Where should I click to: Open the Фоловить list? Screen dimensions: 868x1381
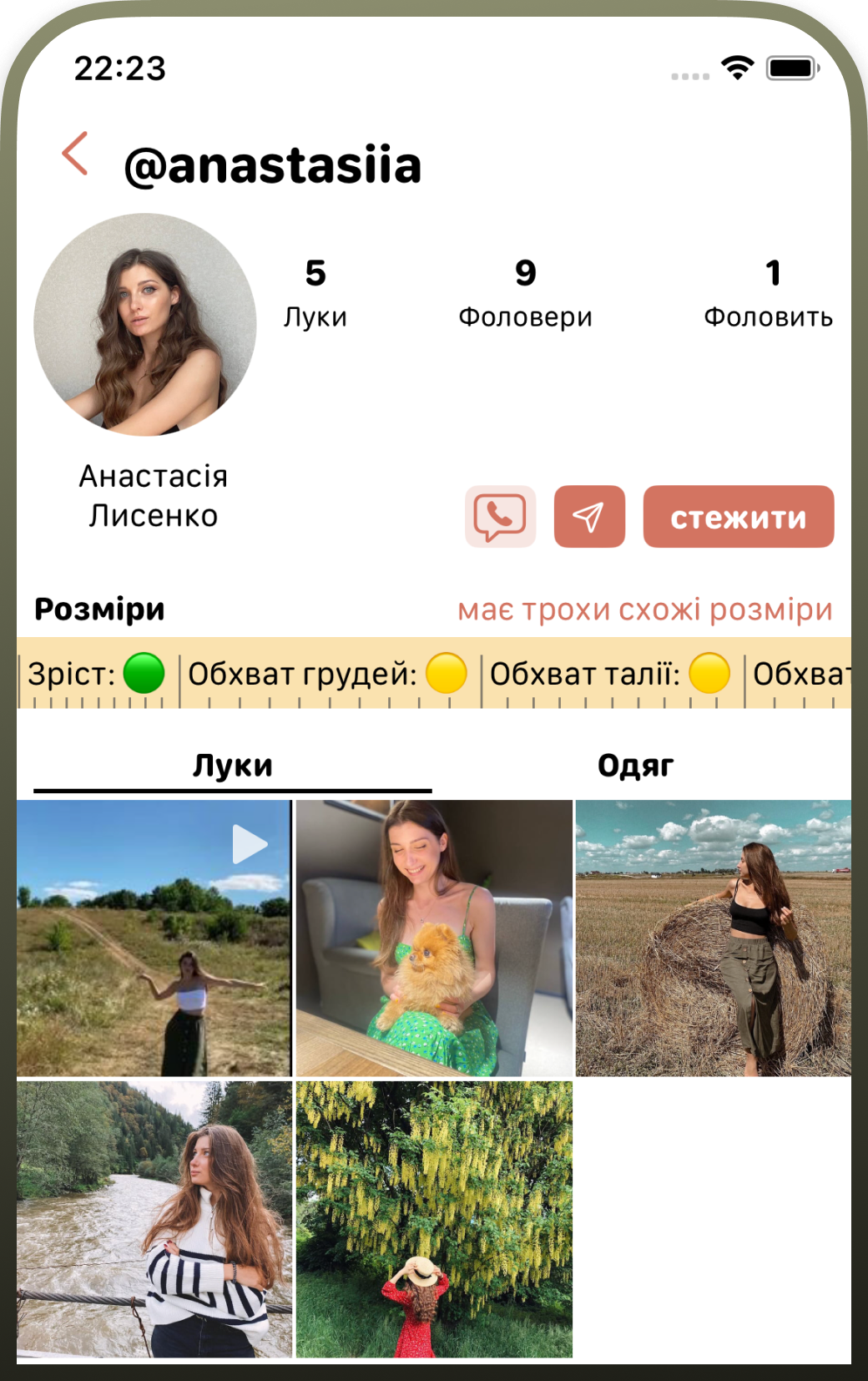tap(768, 293)
